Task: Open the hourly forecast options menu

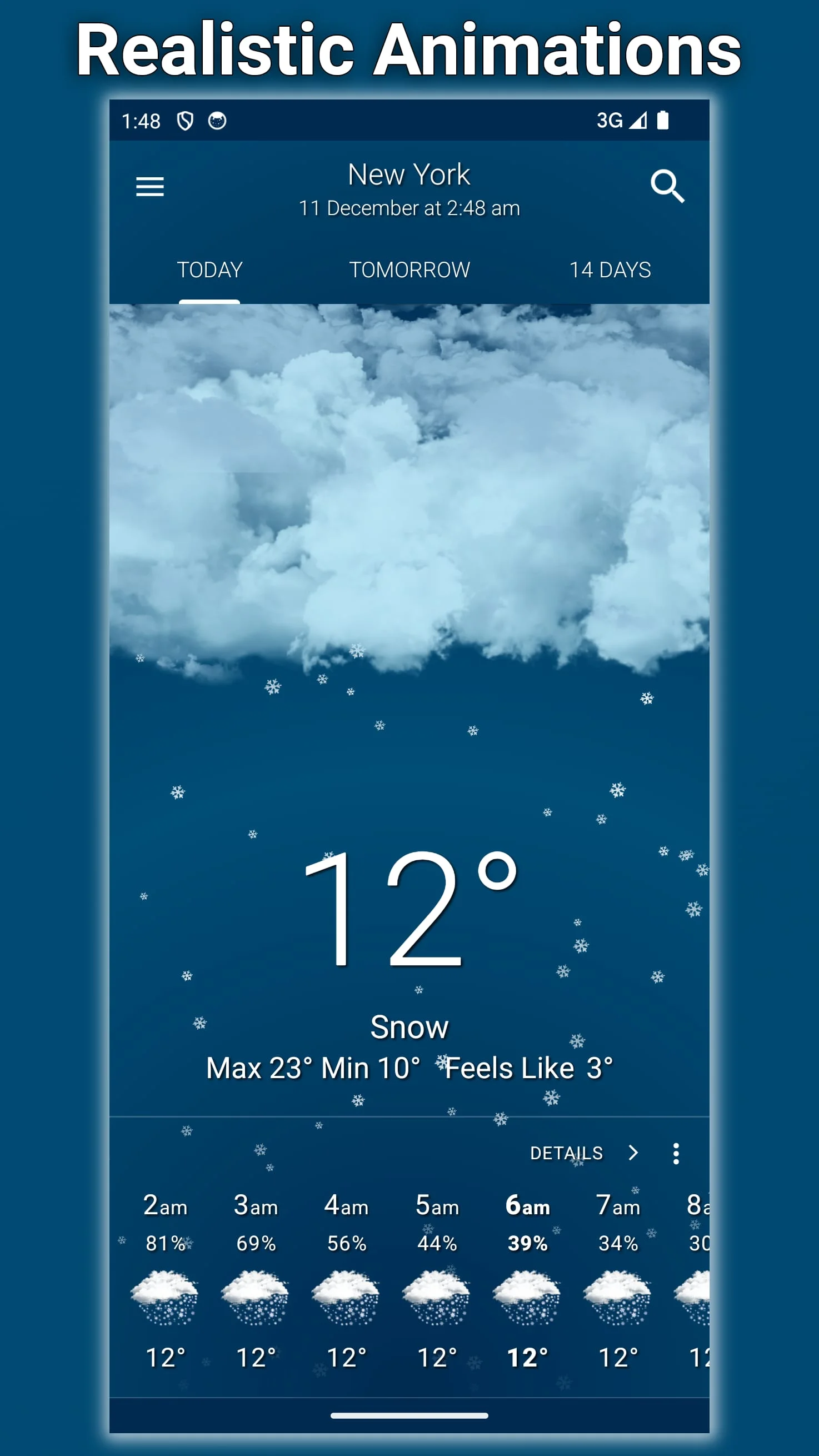Action: coord(676,1153)
